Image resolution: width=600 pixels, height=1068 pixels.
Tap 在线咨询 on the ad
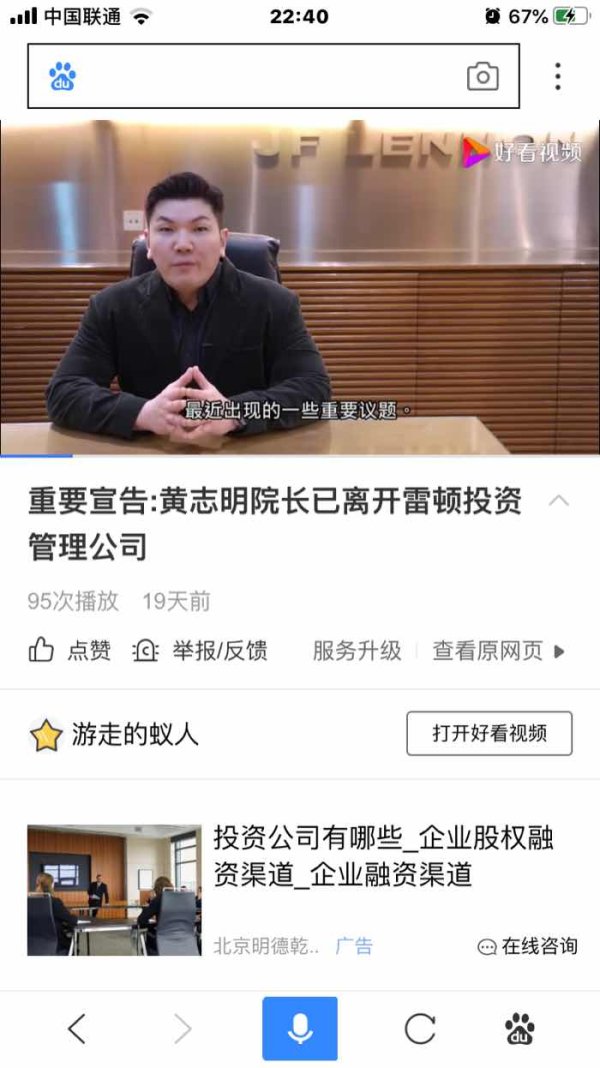coord(528,946)
